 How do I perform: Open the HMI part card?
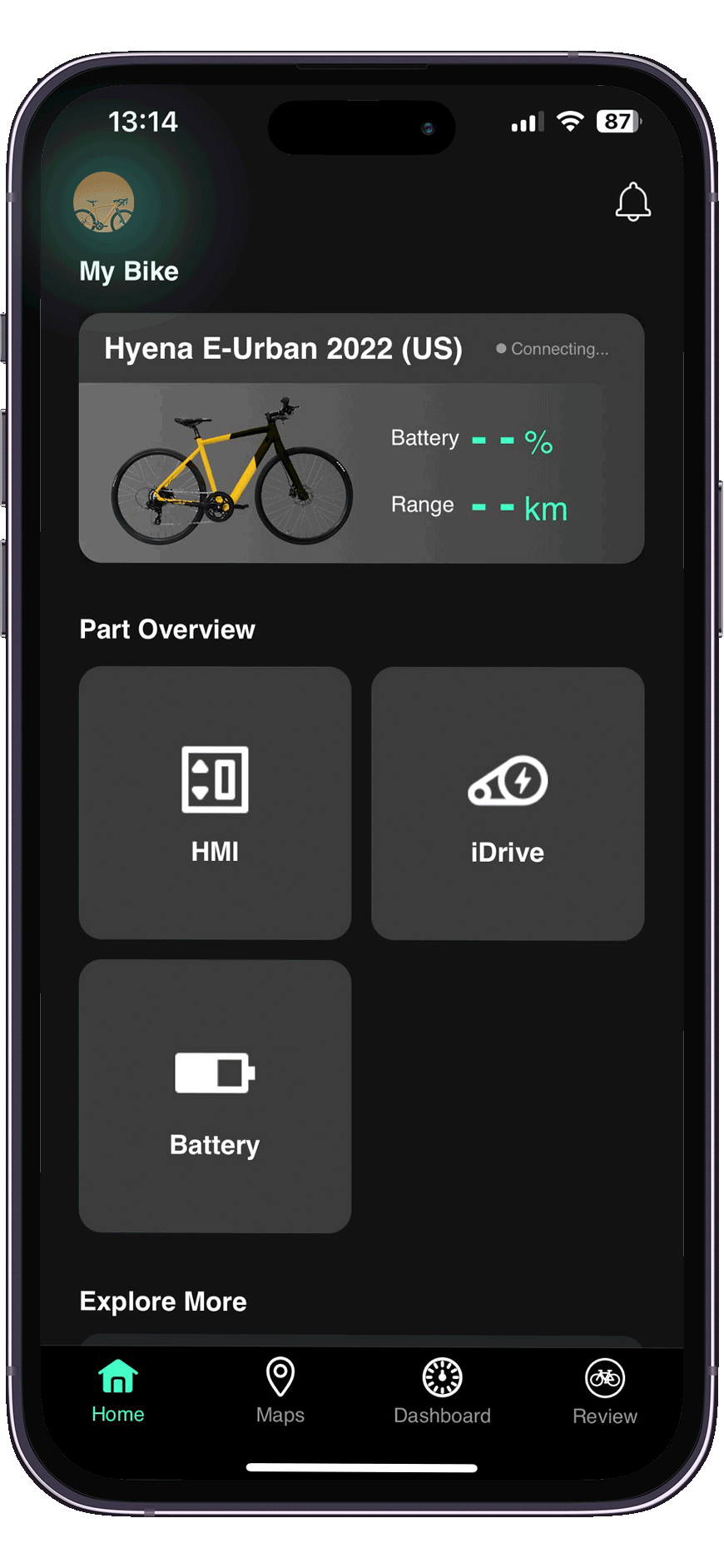[x=215, y=803]
